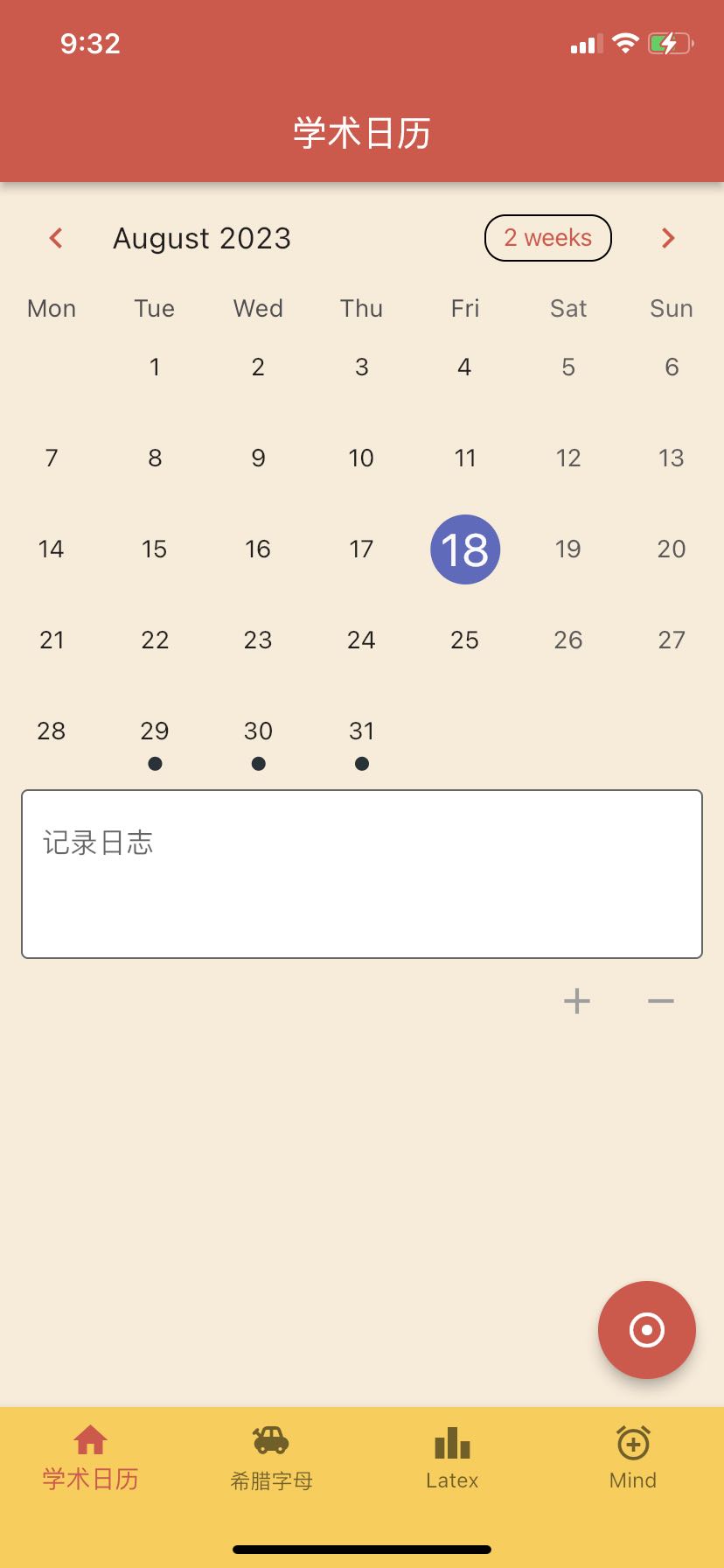The height and width of the screenshot is (1568, 724).
Task: Switch to the 学术日历 tab
Action: tap(91, 1459)
